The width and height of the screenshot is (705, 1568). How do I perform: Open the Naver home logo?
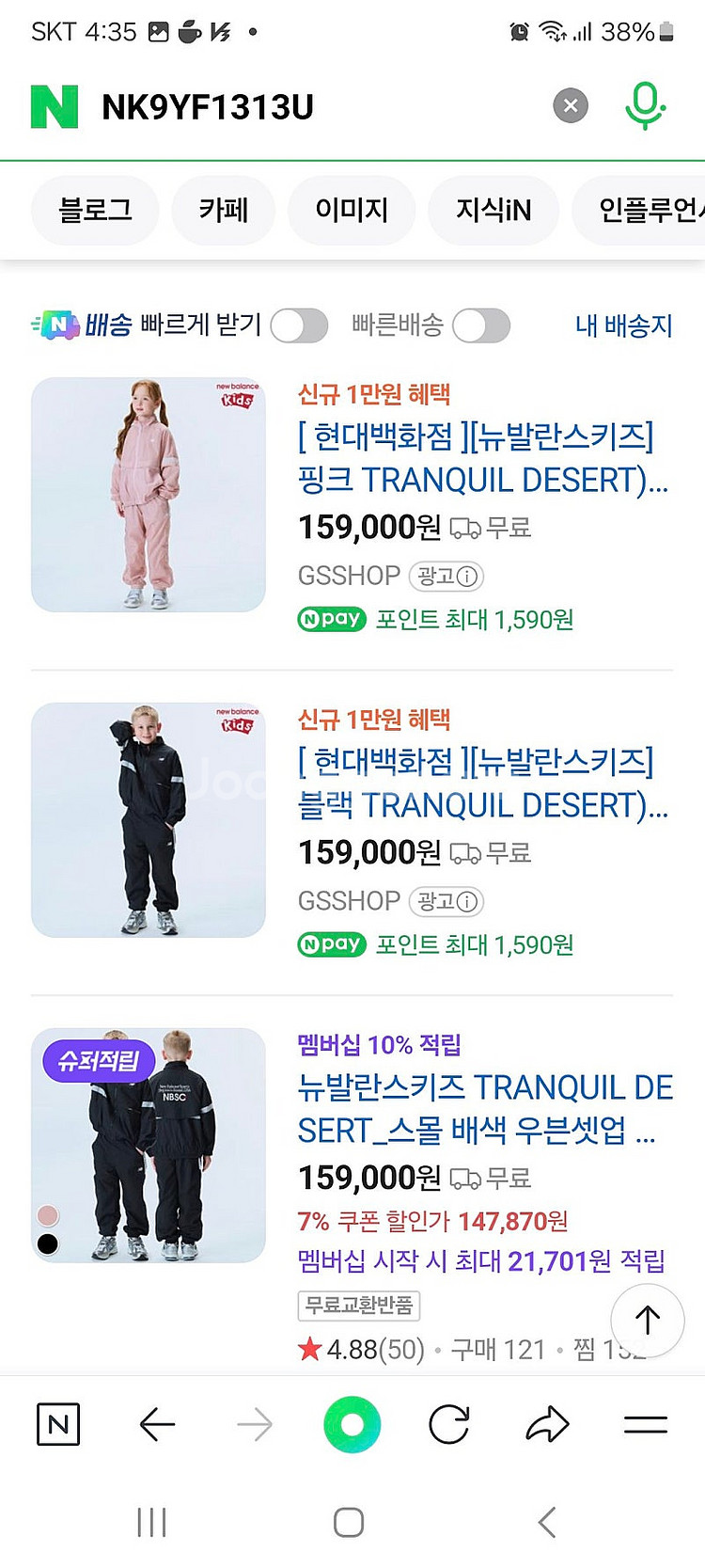55,106
